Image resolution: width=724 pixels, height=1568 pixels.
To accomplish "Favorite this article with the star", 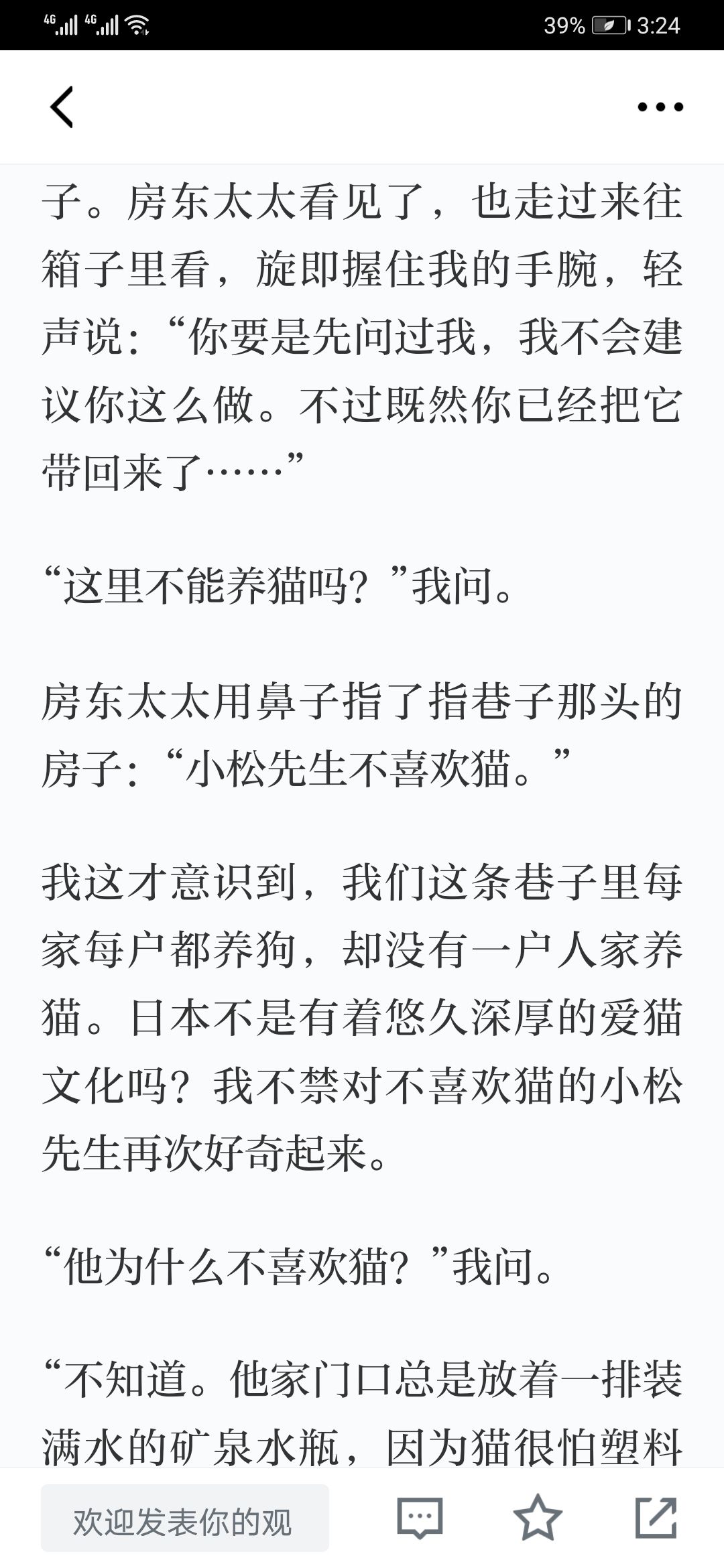I will coord(538,1517).
